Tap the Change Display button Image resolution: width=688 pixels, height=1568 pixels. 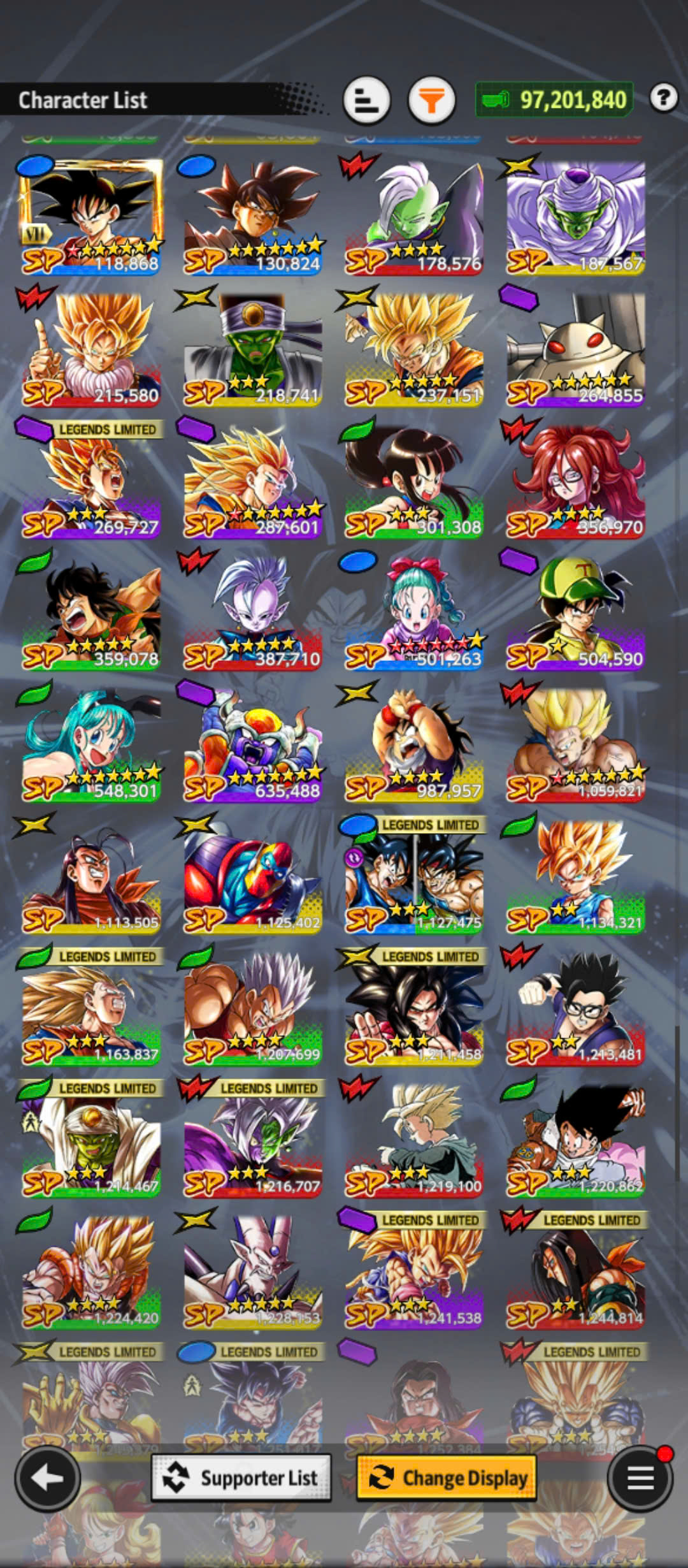(x=446, y=1477)
